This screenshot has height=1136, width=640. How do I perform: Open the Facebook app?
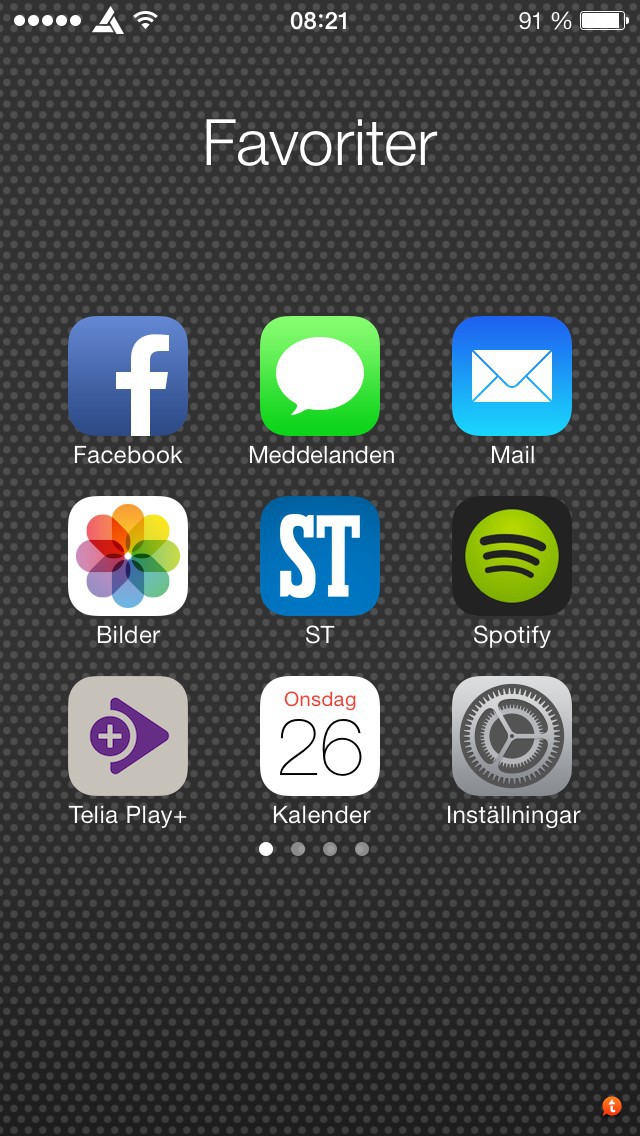point(128,376)
